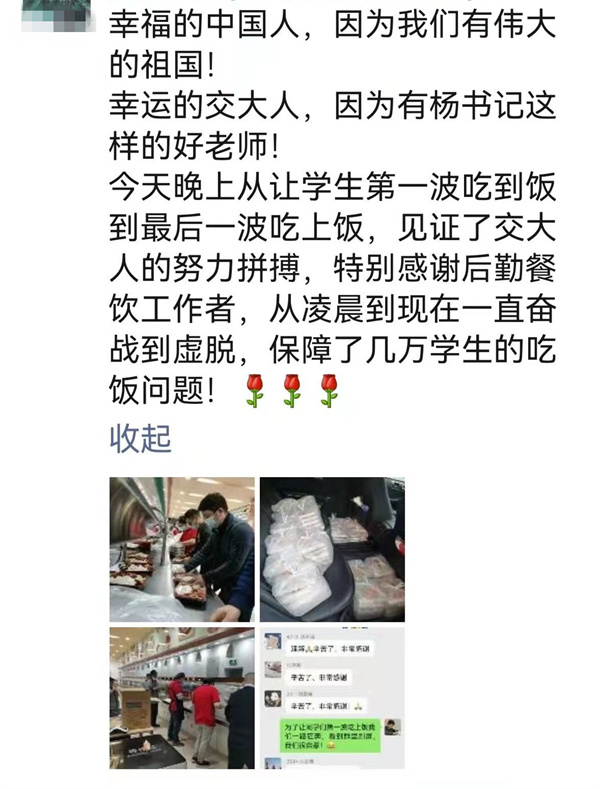Open the photo of boxed meals in car
Screen dimensions: 600x789
coord(331,548)
